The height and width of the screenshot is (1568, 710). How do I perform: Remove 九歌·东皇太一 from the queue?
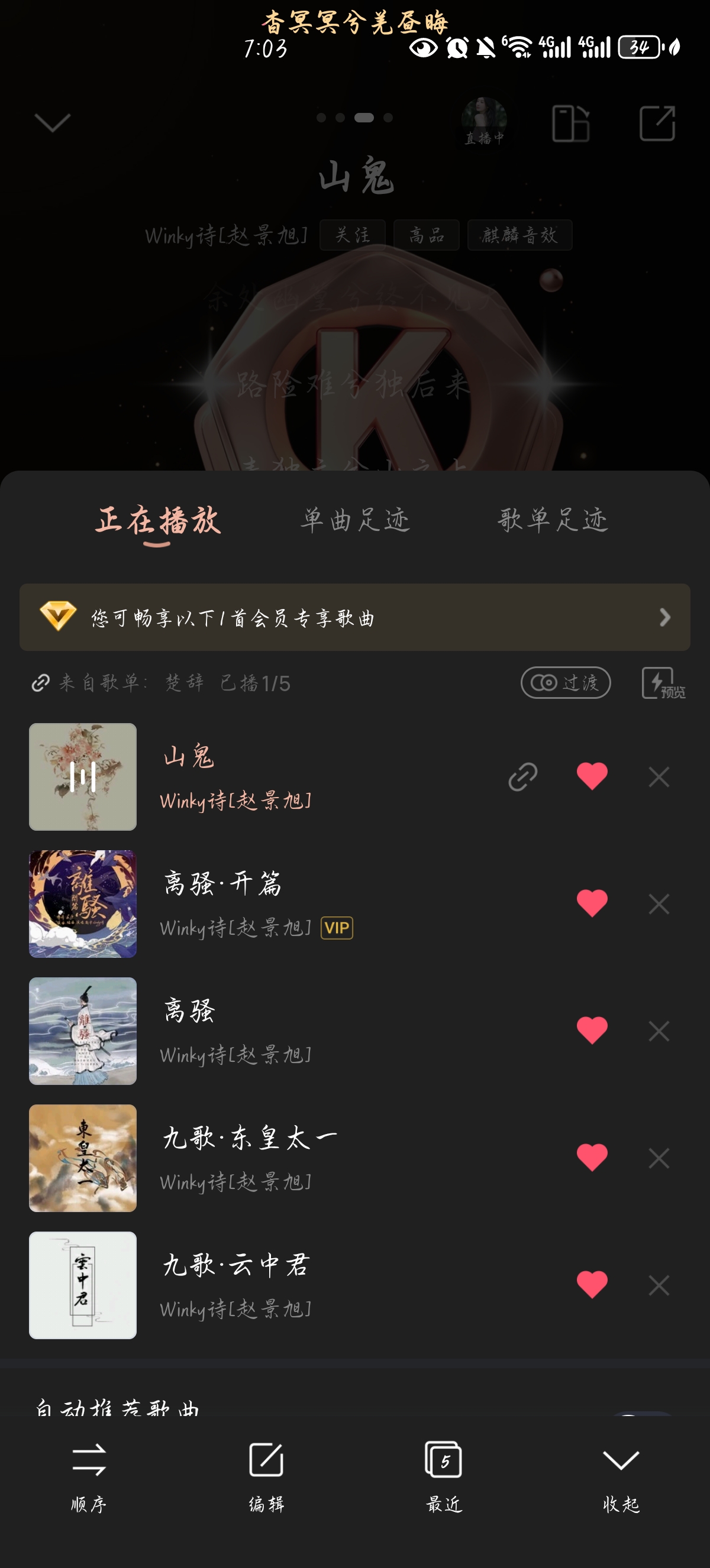pyautogui.click(x=659, y=1158)
